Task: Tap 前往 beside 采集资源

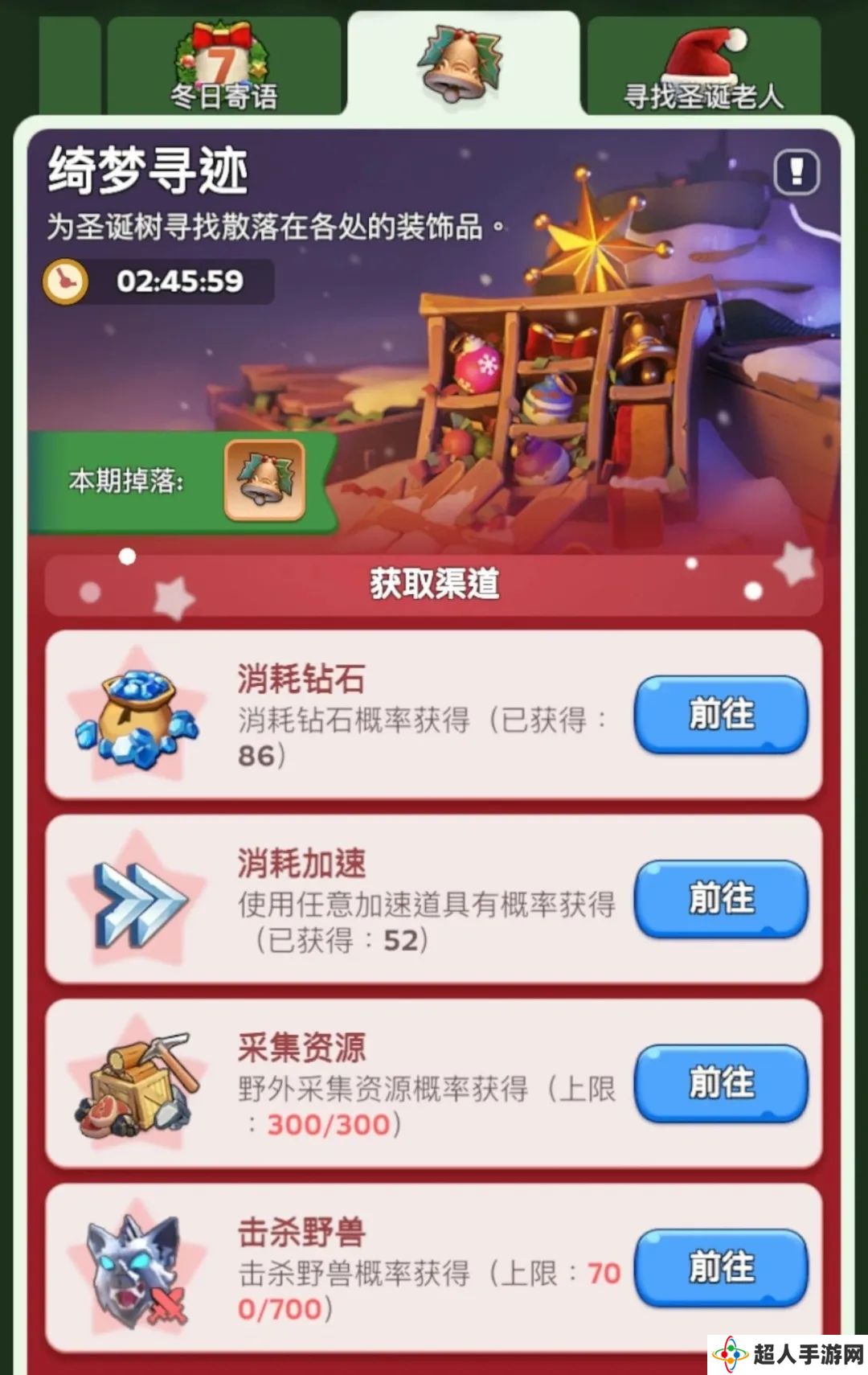Action: pos(721,1082)
